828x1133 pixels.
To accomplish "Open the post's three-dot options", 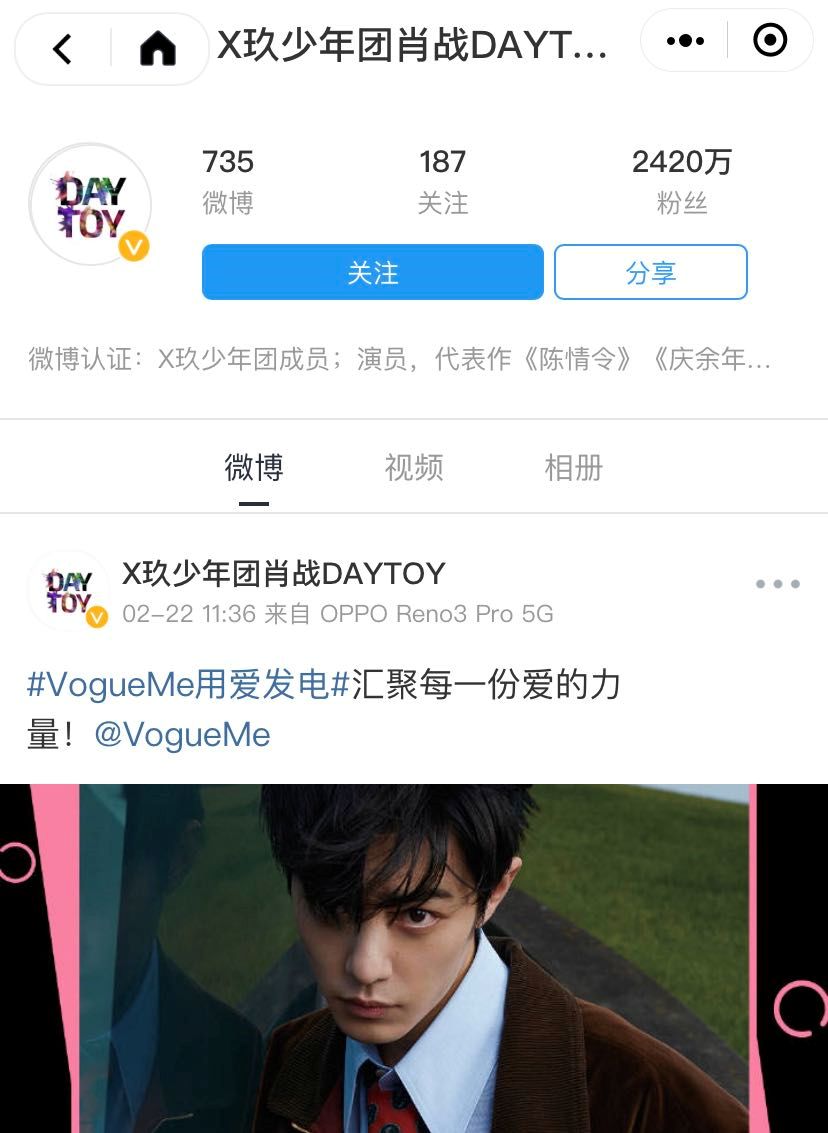I will [777, 584].
